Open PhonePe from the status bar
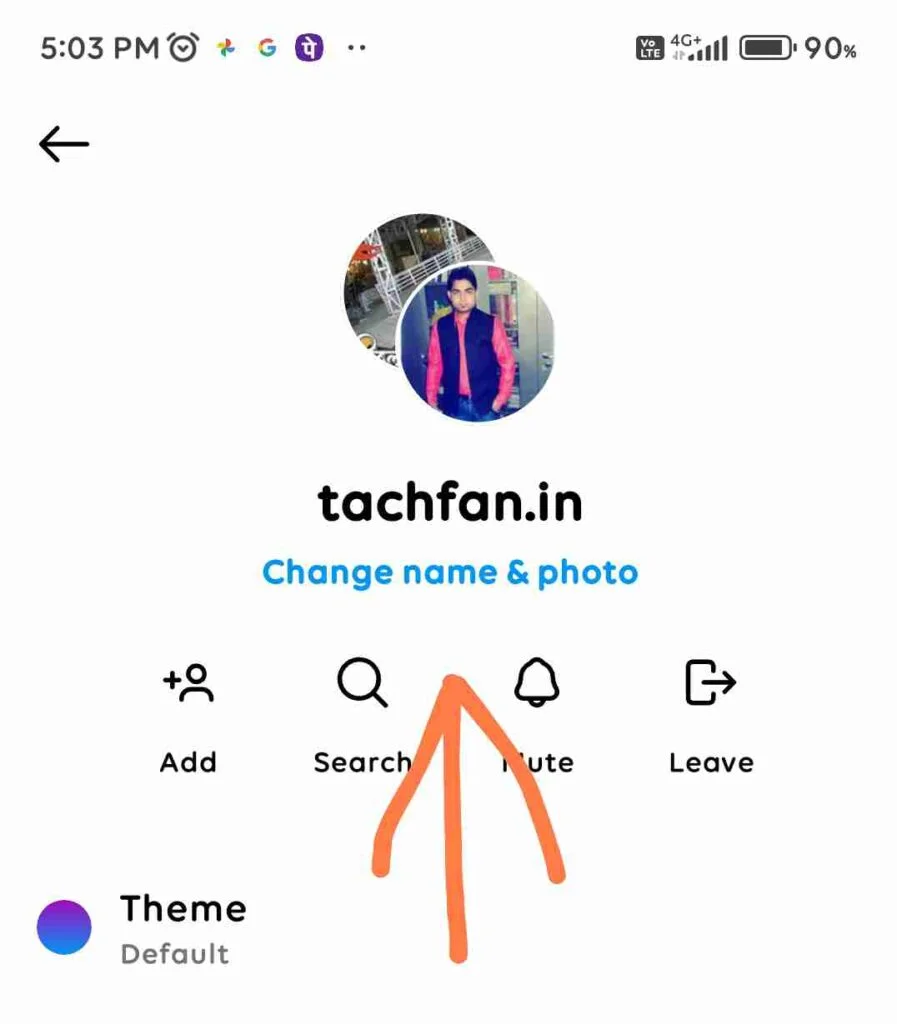Viewport: 897px width, 1024px height. 310,46
